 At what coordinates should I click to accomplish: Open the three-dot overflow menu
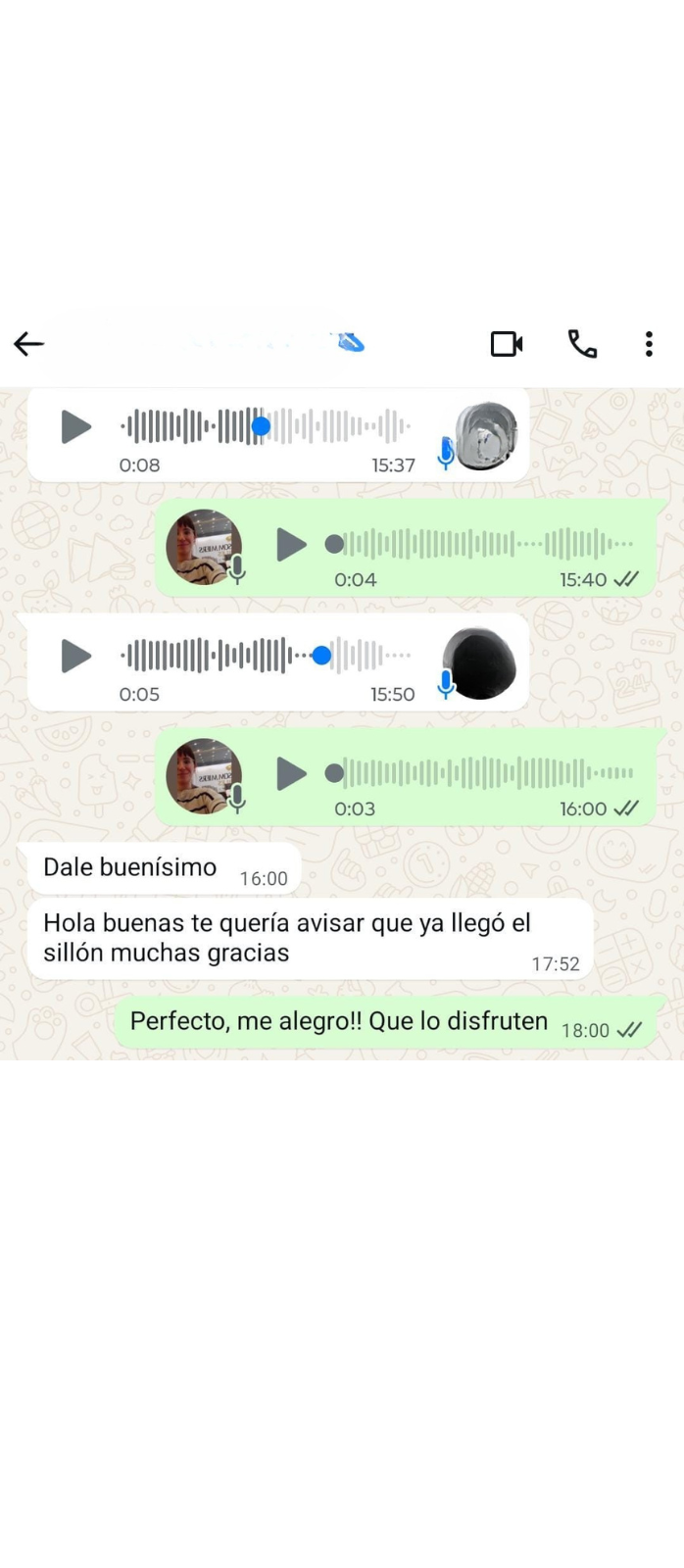pyautogui.click(x=649, y=344)
